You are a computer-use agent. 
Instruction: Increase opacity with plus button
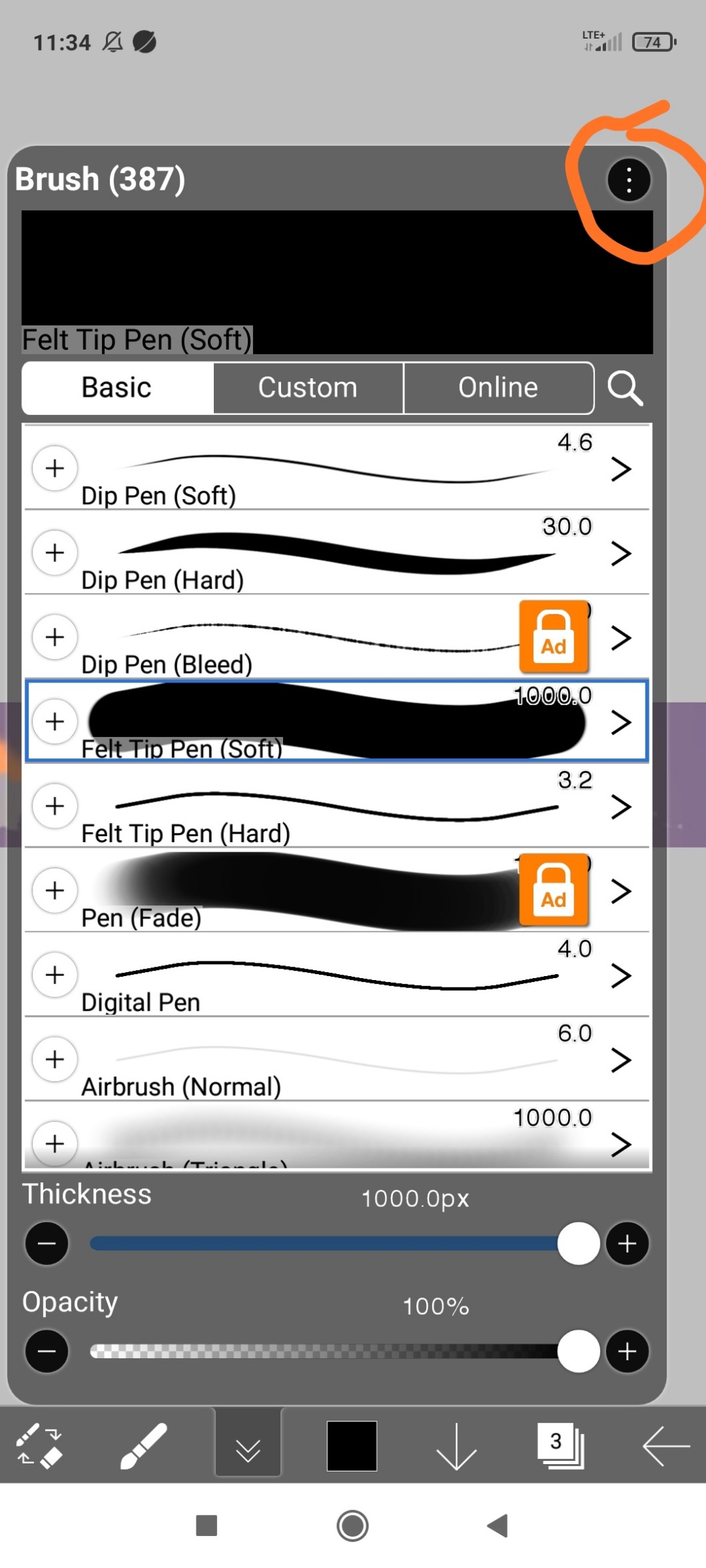(x=627, y=1351)
